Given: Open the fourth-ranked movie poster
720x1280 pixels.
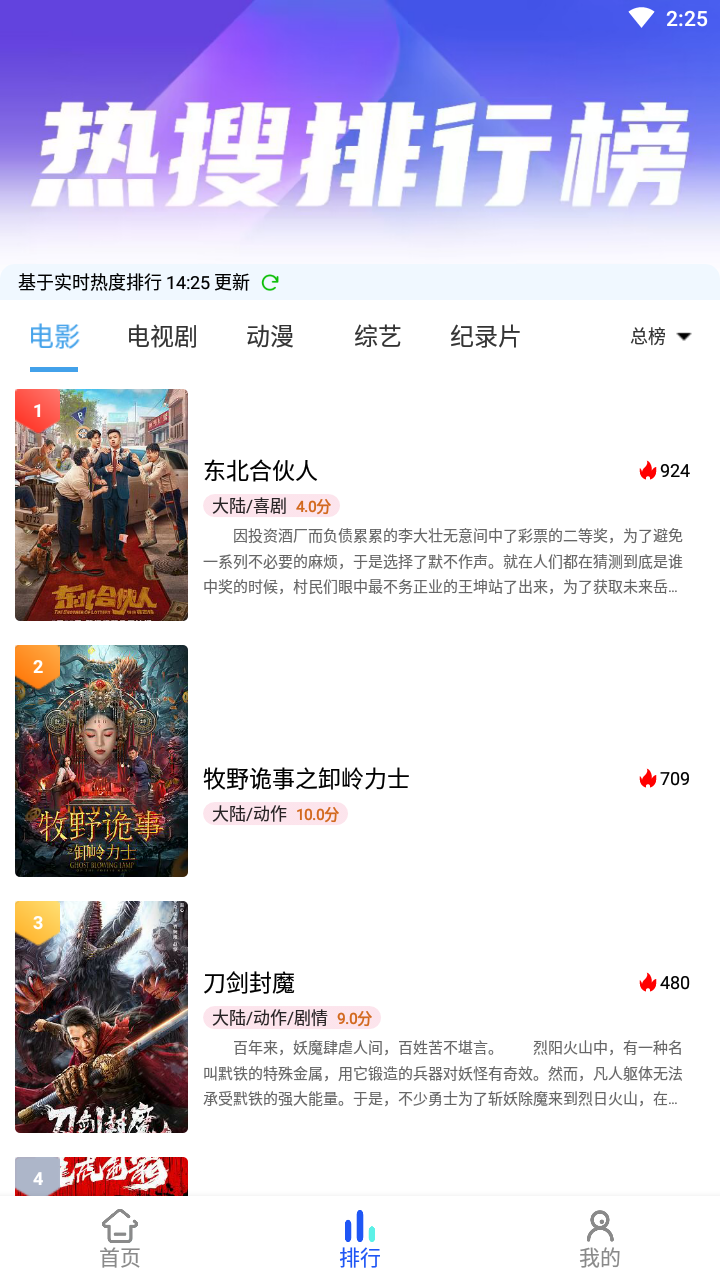Looking at the screenshot, I should [101, 1177].
